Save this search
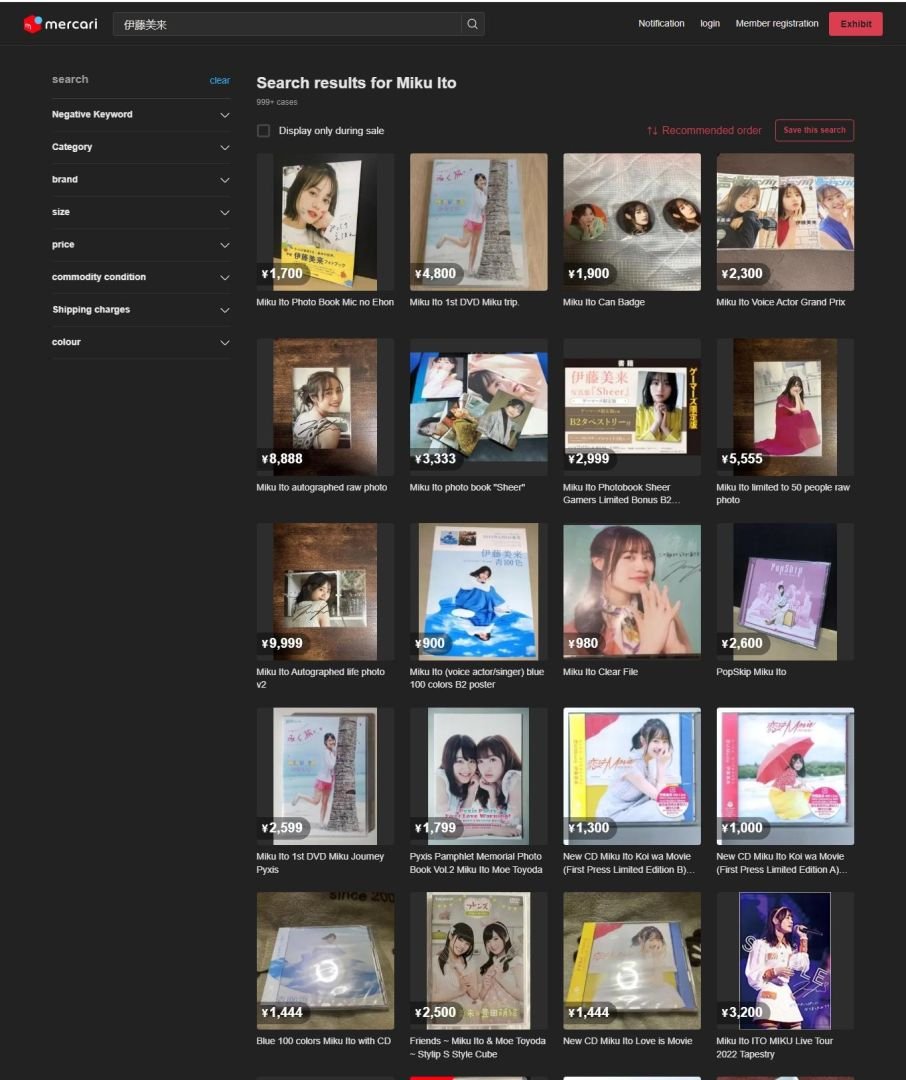The width and height of the screenshot is (906, 1080). 814,130
